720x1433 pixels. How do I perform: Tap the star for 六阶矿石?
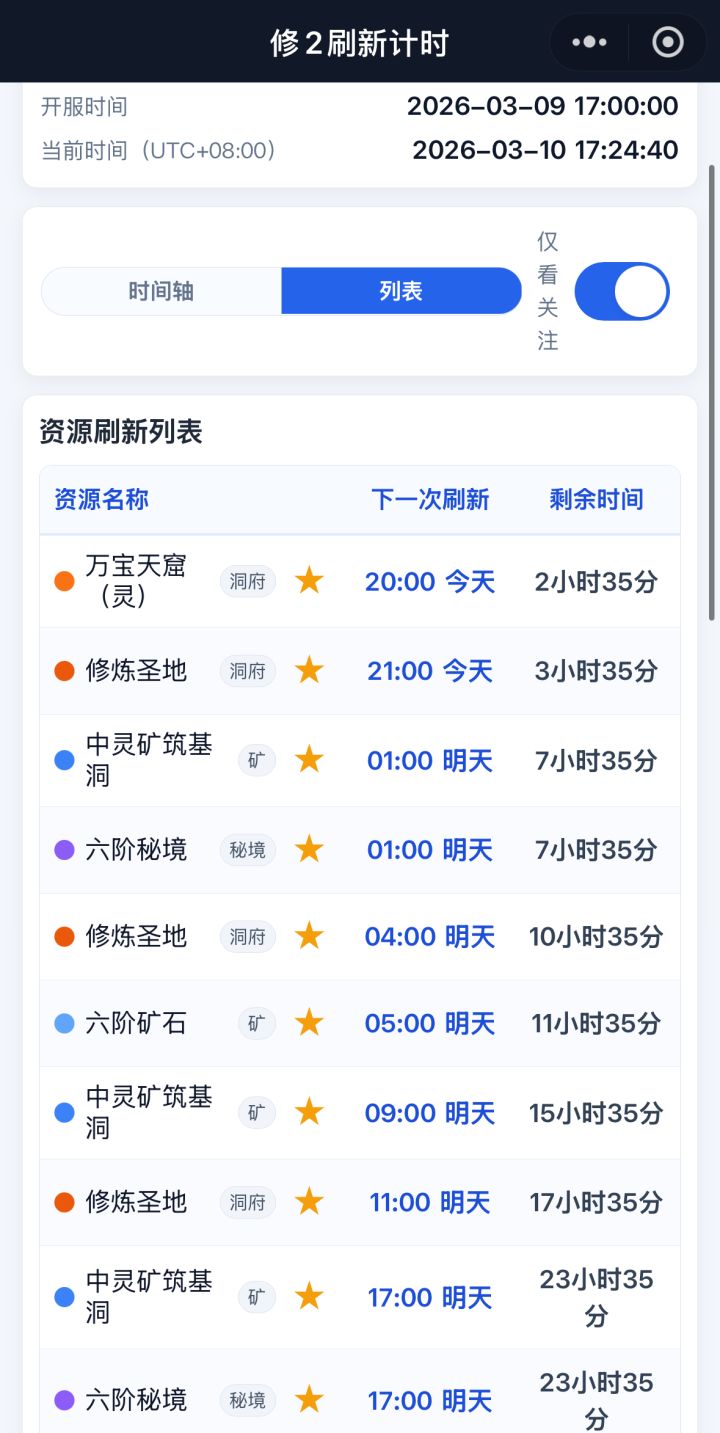click(x=309, y=1023)
